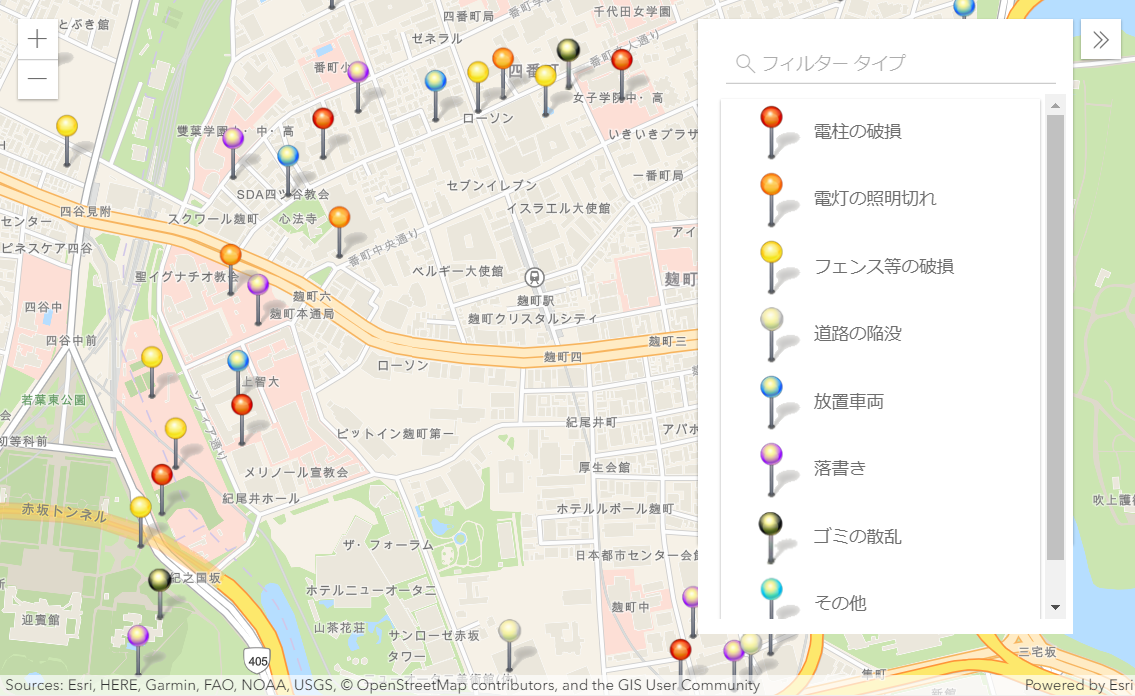Tap the list's scroll down arrow
Viewport: 1135px width, 696px height.
point(1055,608)
